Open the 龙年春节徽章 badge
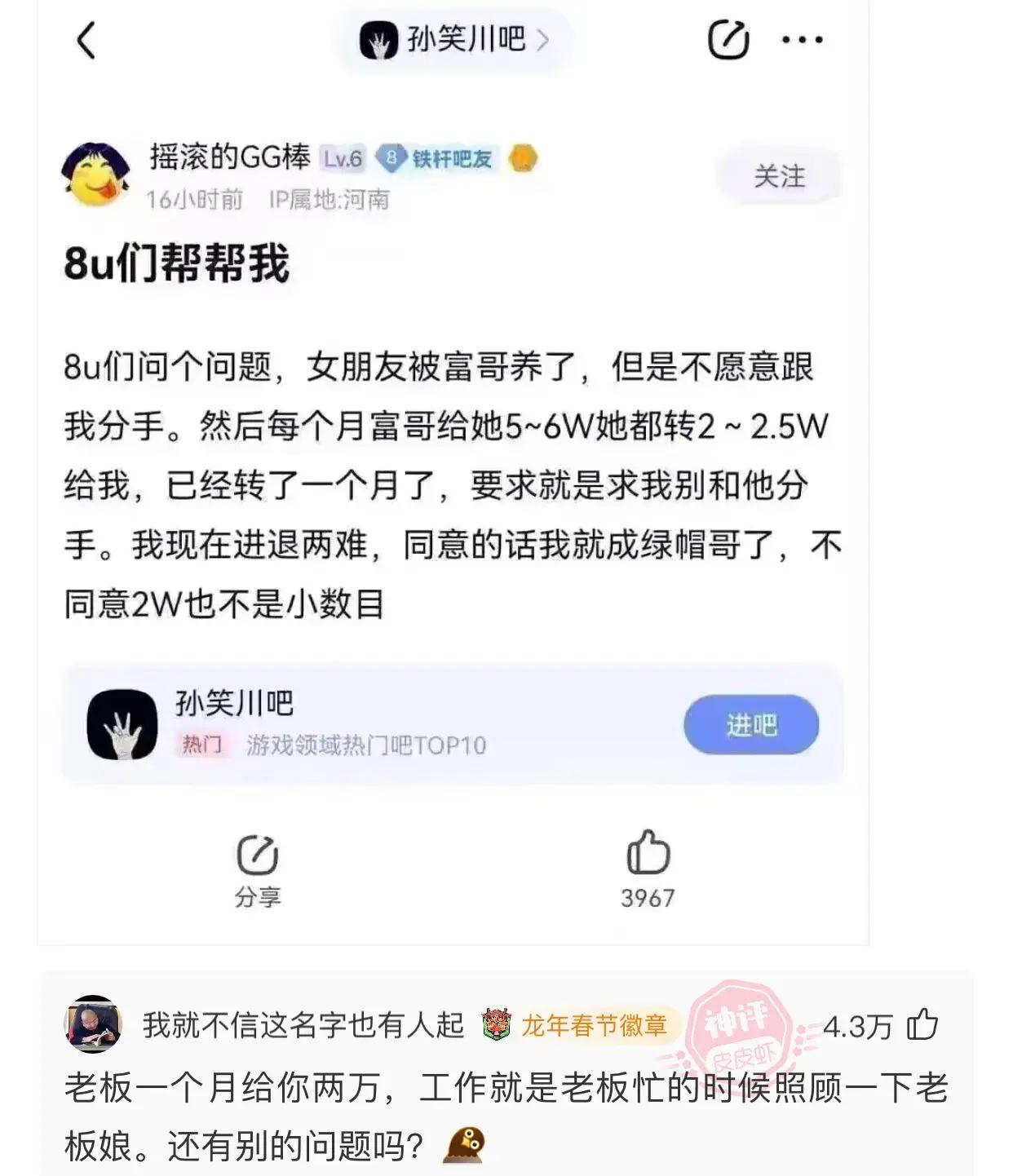Image resolution: width=1013 pixels, height=1176 pixels. [x=579, y=1025]
